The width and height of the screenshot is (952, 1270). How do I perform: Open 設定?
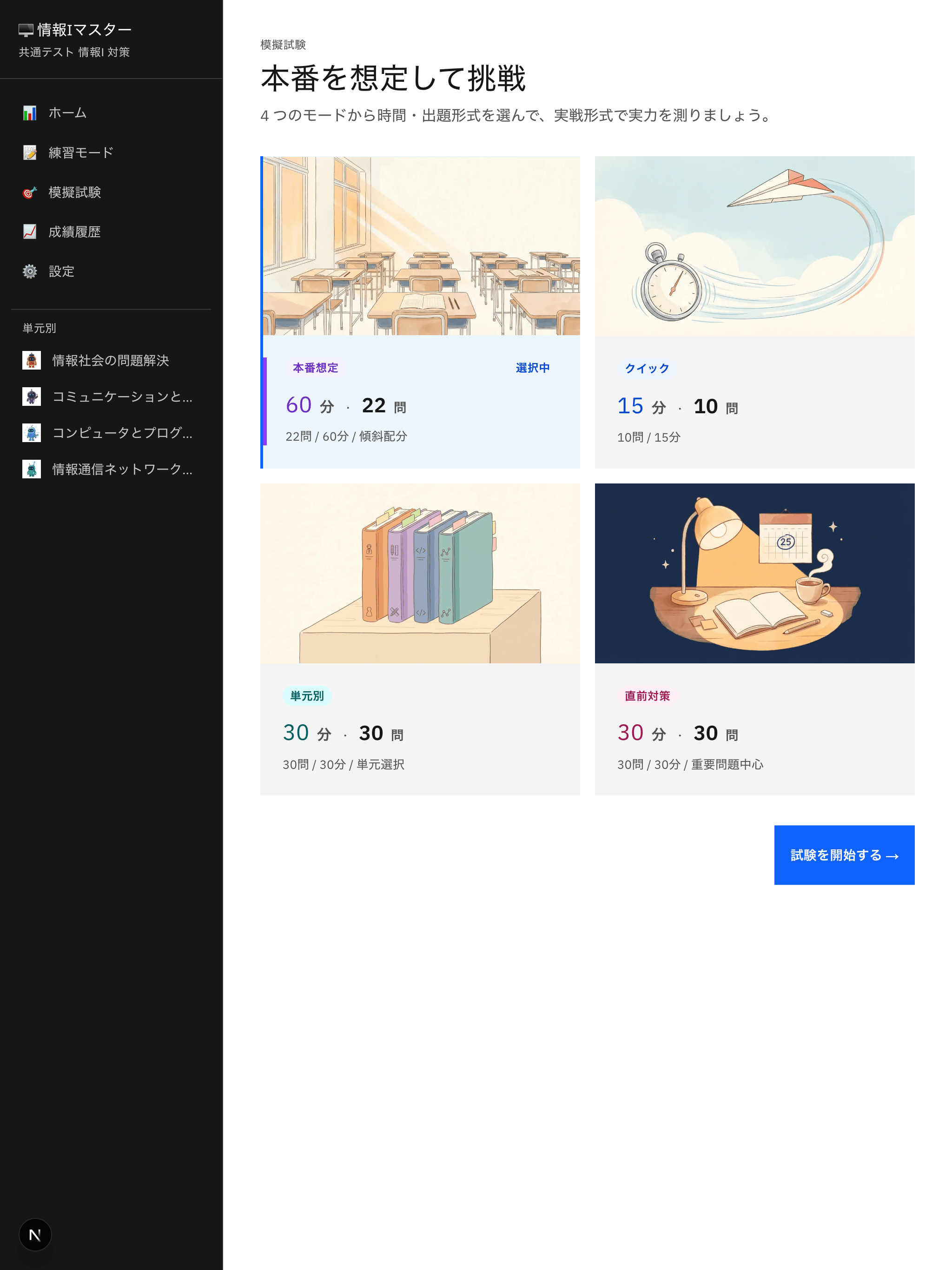(61, 271)
